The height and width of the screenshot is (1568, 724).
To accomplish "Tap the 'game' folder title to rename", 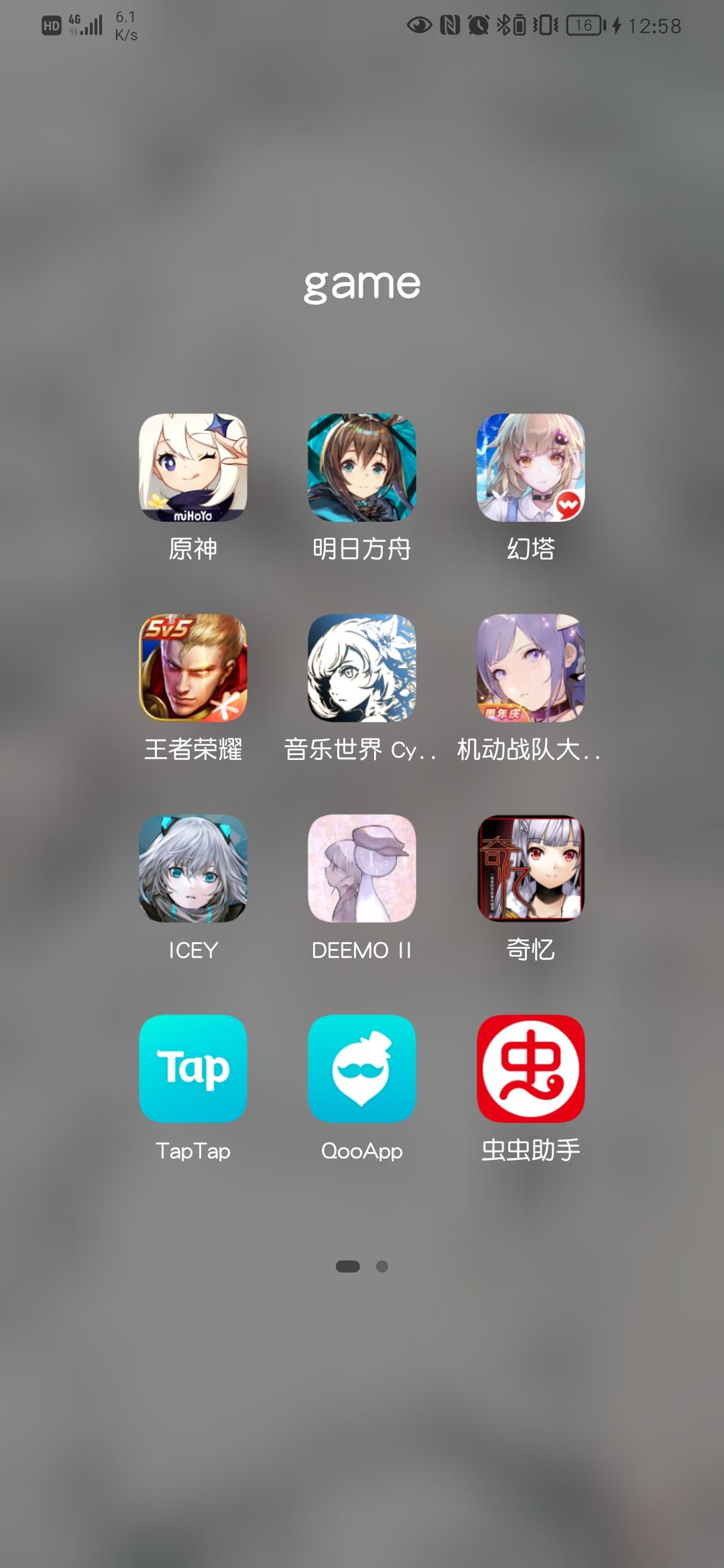I will point(362,284).
